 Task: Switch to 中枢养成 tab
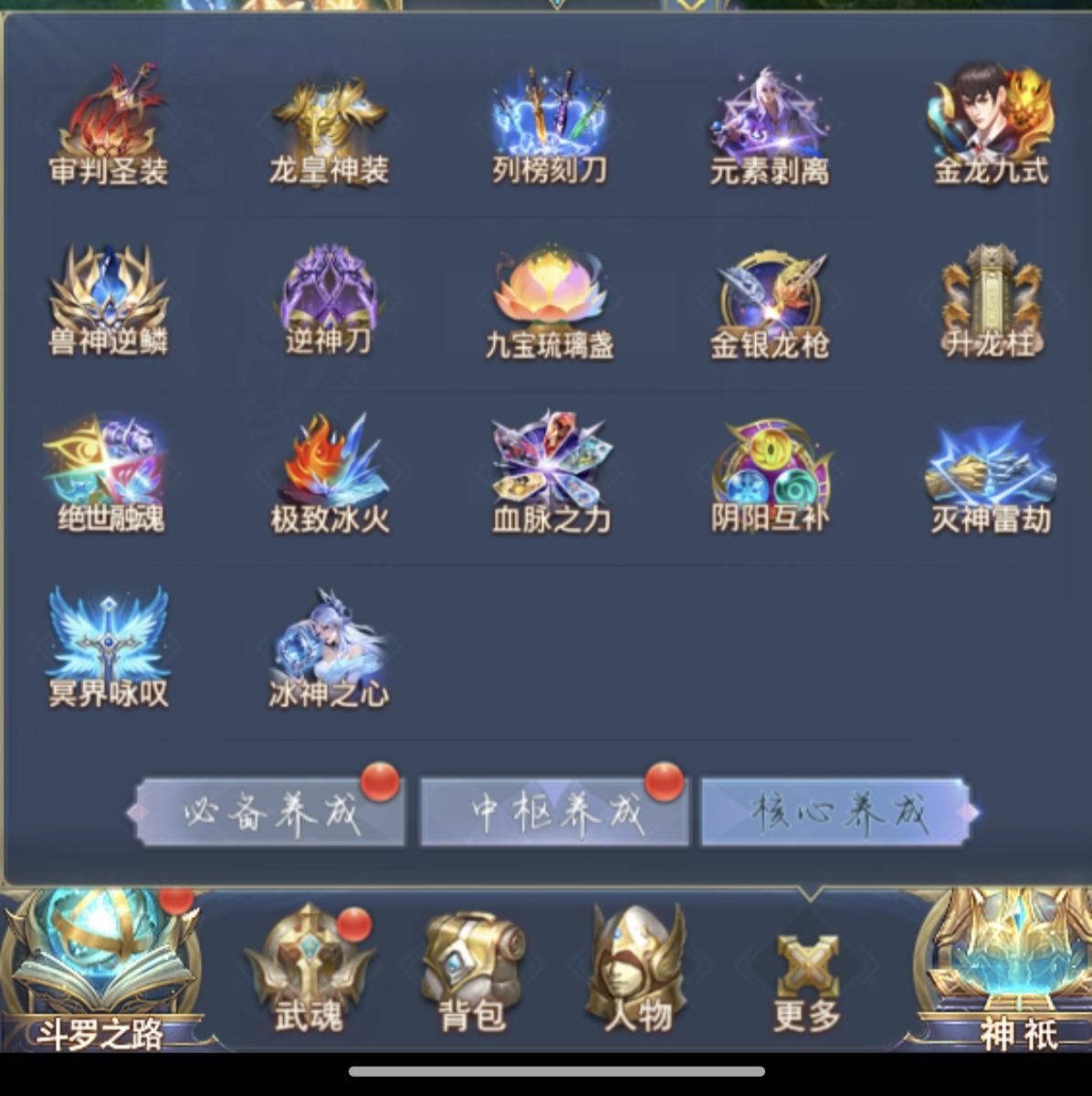554,812
